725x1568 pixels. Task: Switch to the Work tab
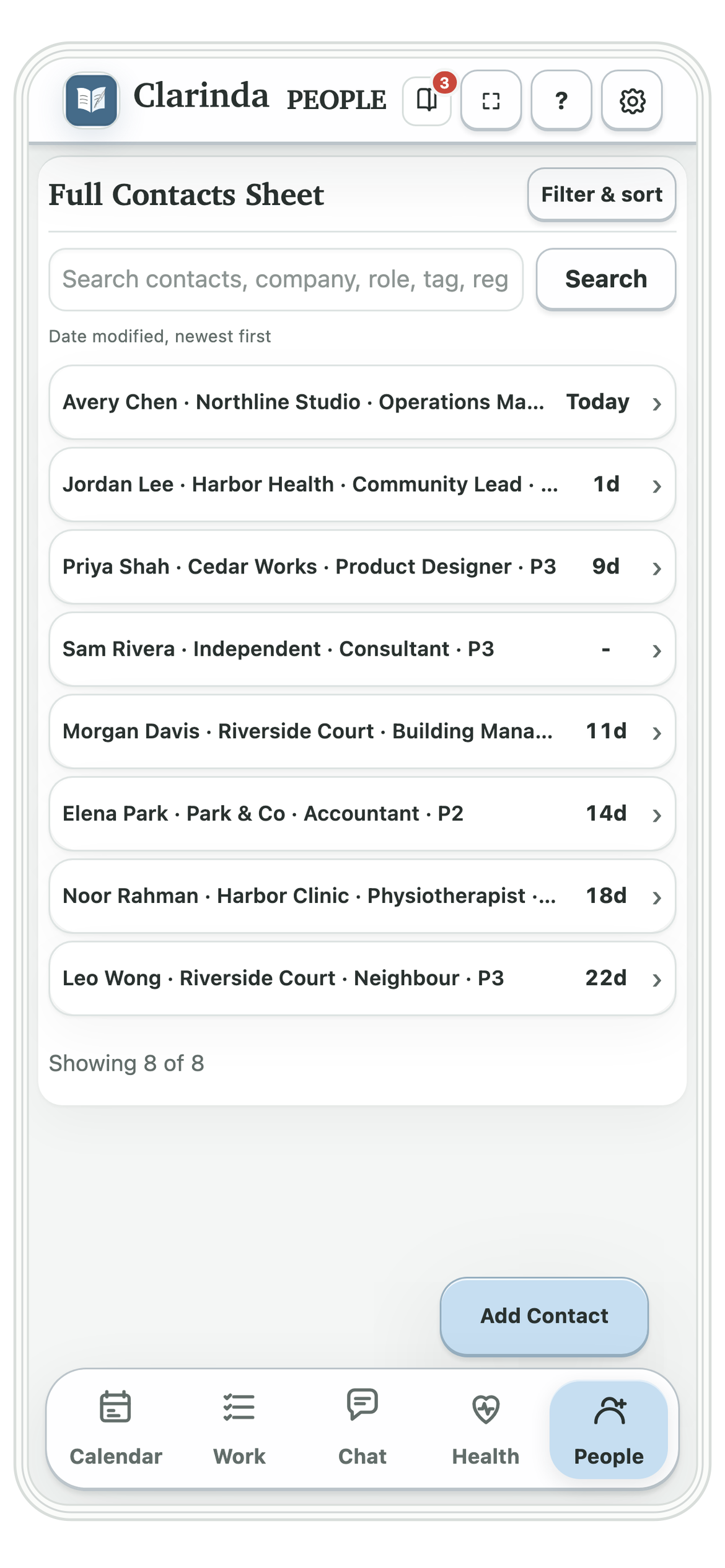coord(239,1429)
